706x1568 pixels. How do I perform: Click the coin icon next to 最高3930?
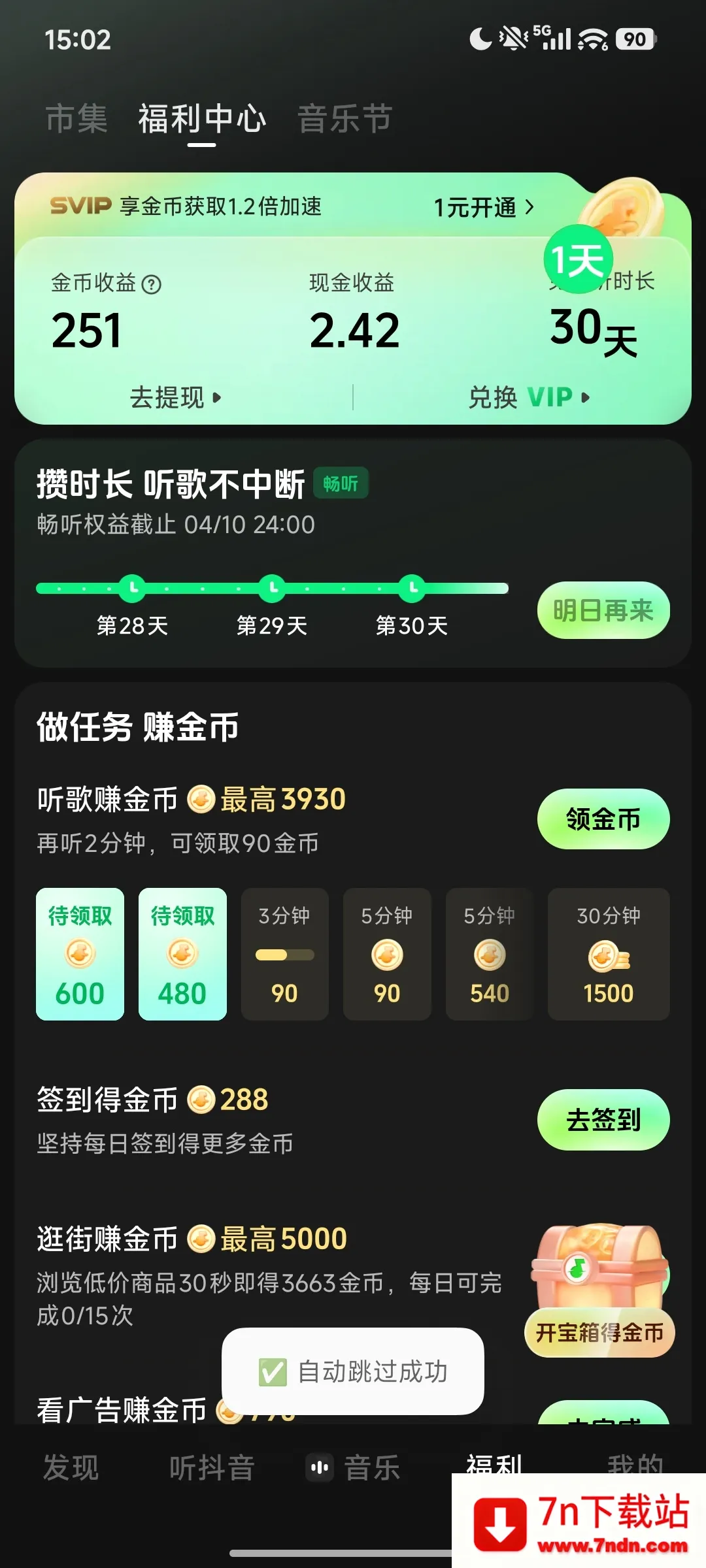[x=203, y=798]
